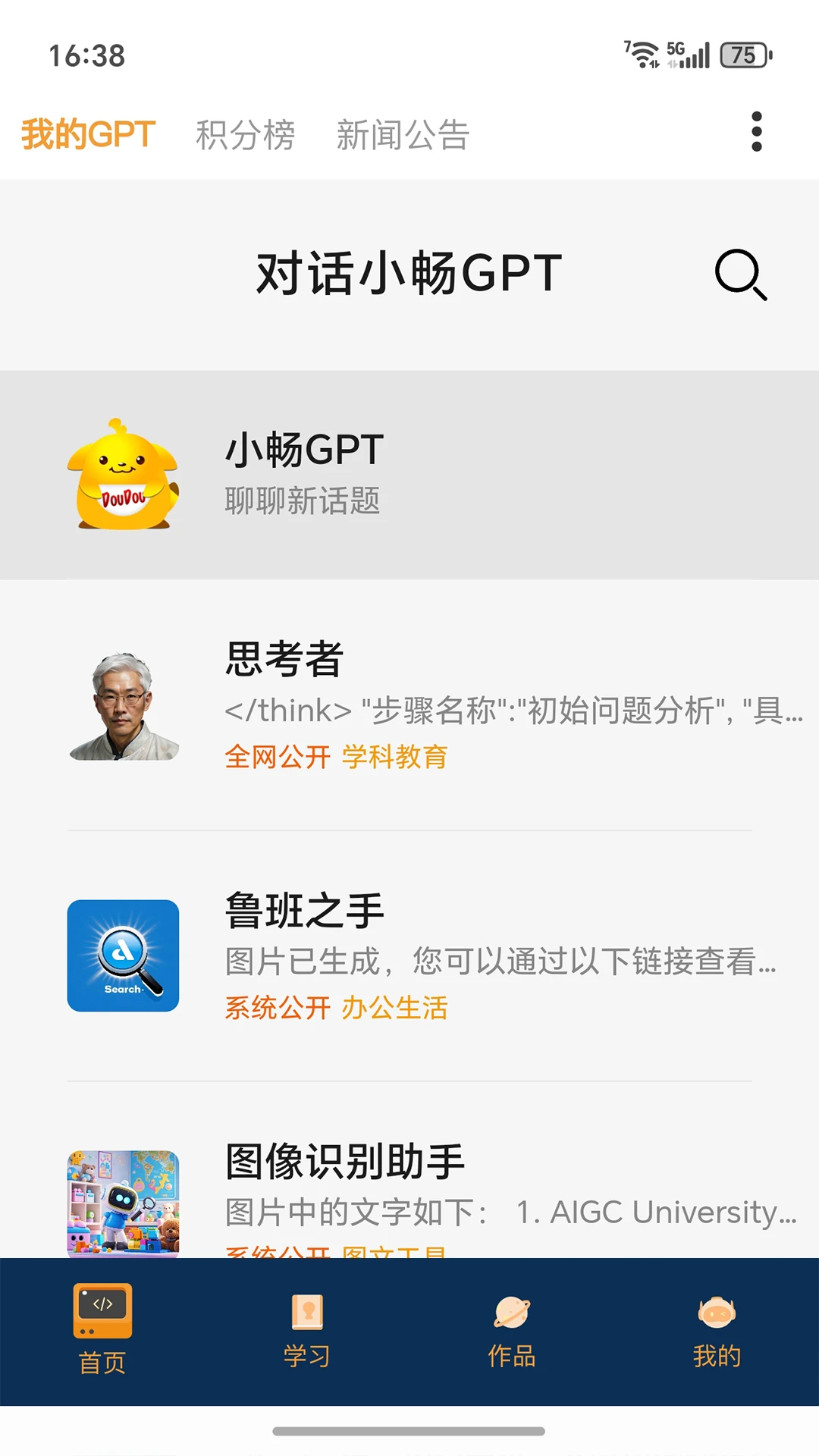The image size is (819, 1456).
Task: Open the 作品 tab
Action: (x=512, y=1331)
